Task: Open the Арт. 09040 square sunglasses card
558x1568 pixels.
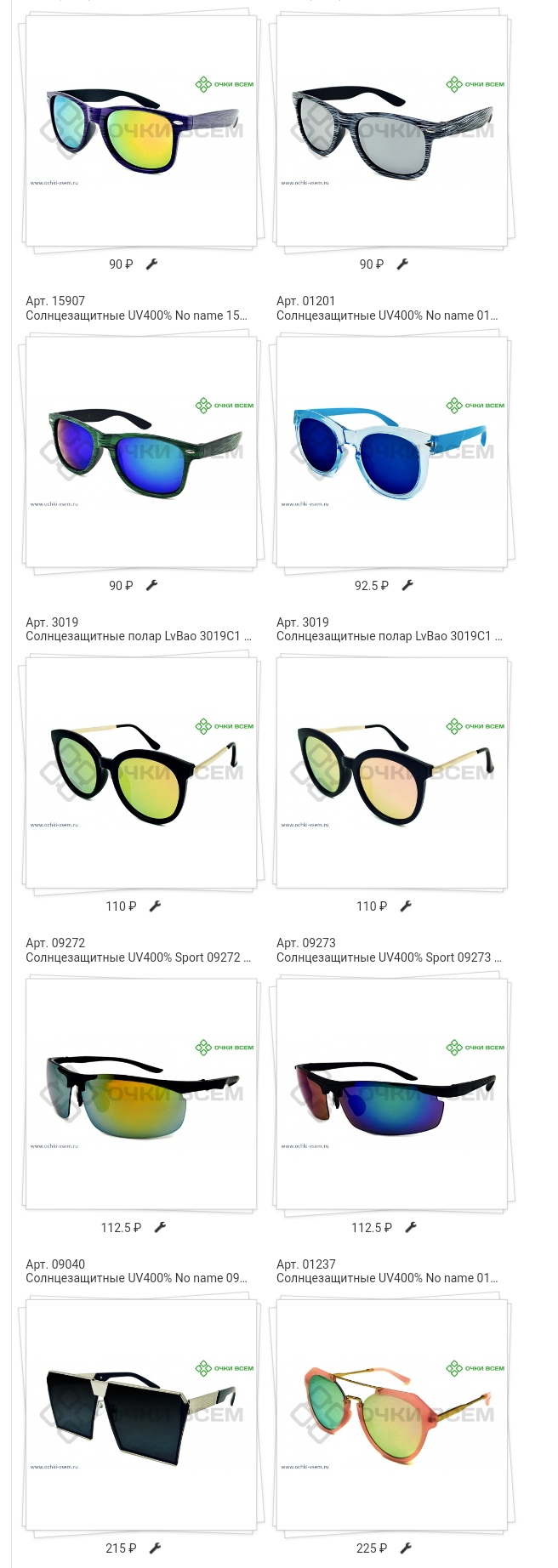Action: point(141,1413)
